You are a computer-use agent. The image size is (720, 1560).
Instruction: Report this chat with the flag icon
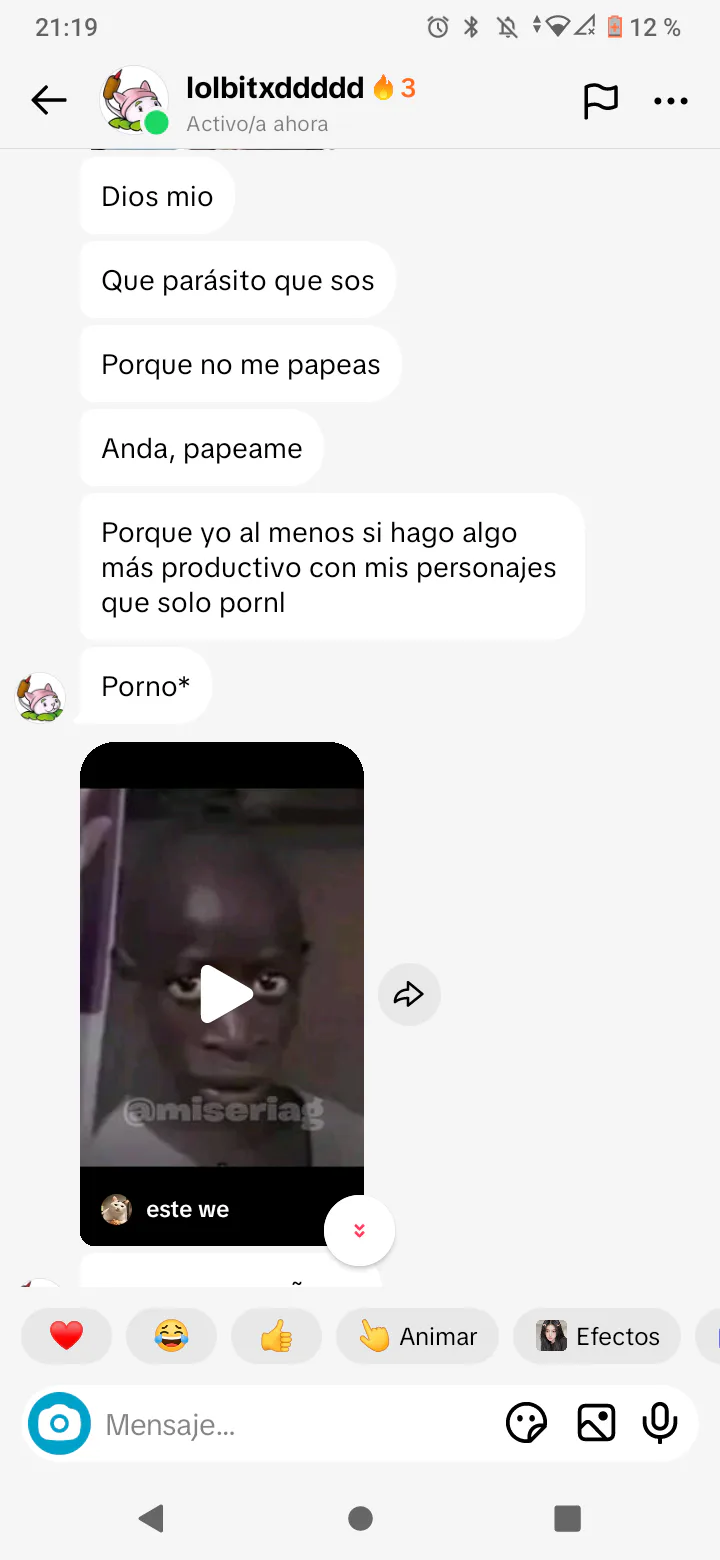(600, 100)
